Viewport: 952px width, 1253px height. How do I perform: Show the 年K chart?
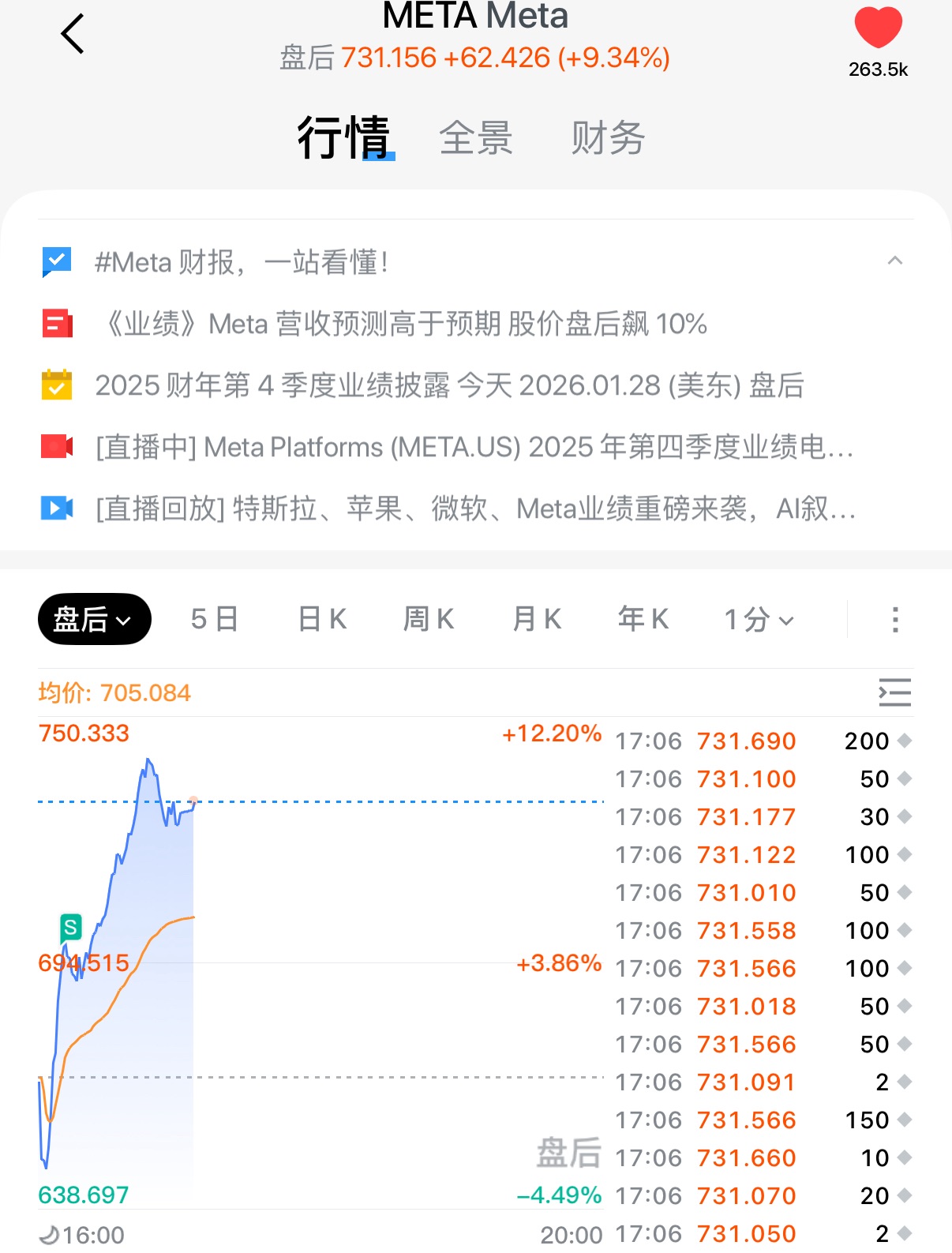click(643, 619)
